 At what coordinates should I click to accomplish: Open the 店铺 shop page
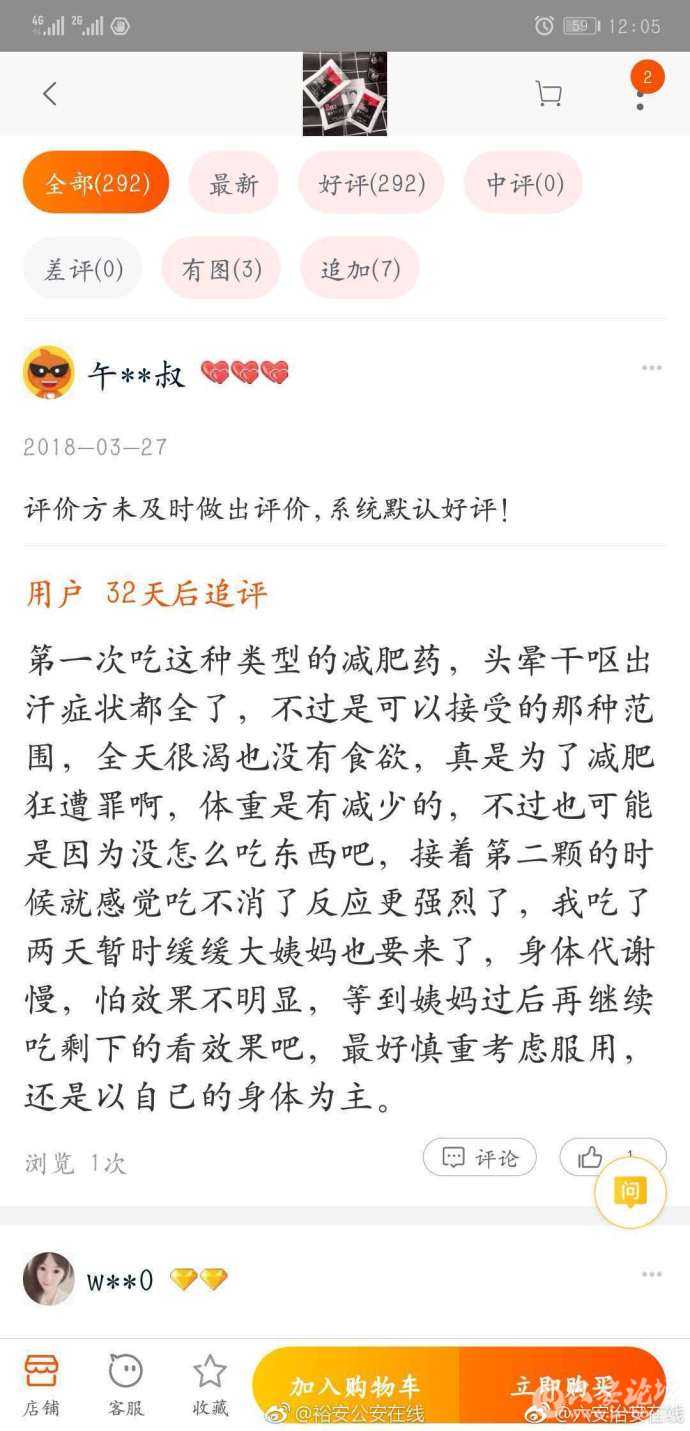[42, 1383]
